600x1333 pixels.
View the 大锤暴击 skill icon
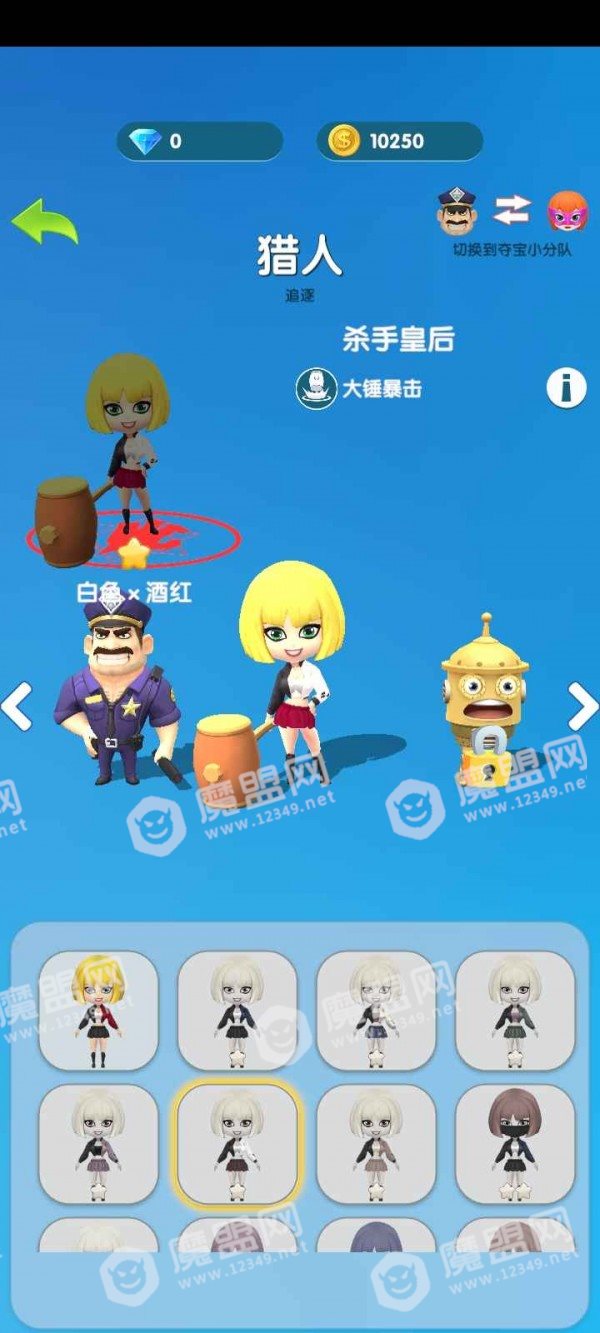(x=315, y=388)
